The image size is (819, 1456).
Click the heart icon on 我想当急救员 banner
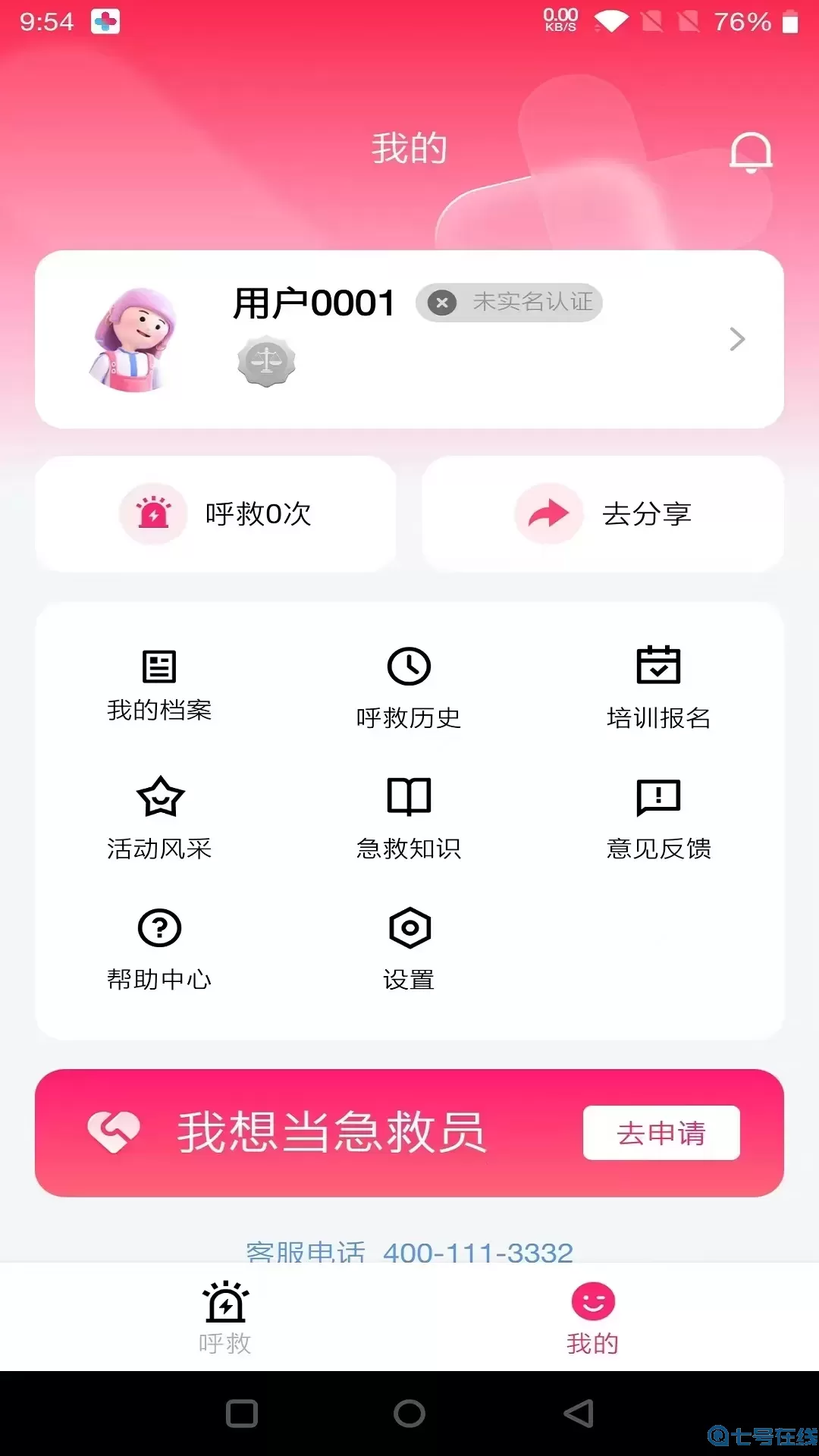click(x=114, y=1133)
